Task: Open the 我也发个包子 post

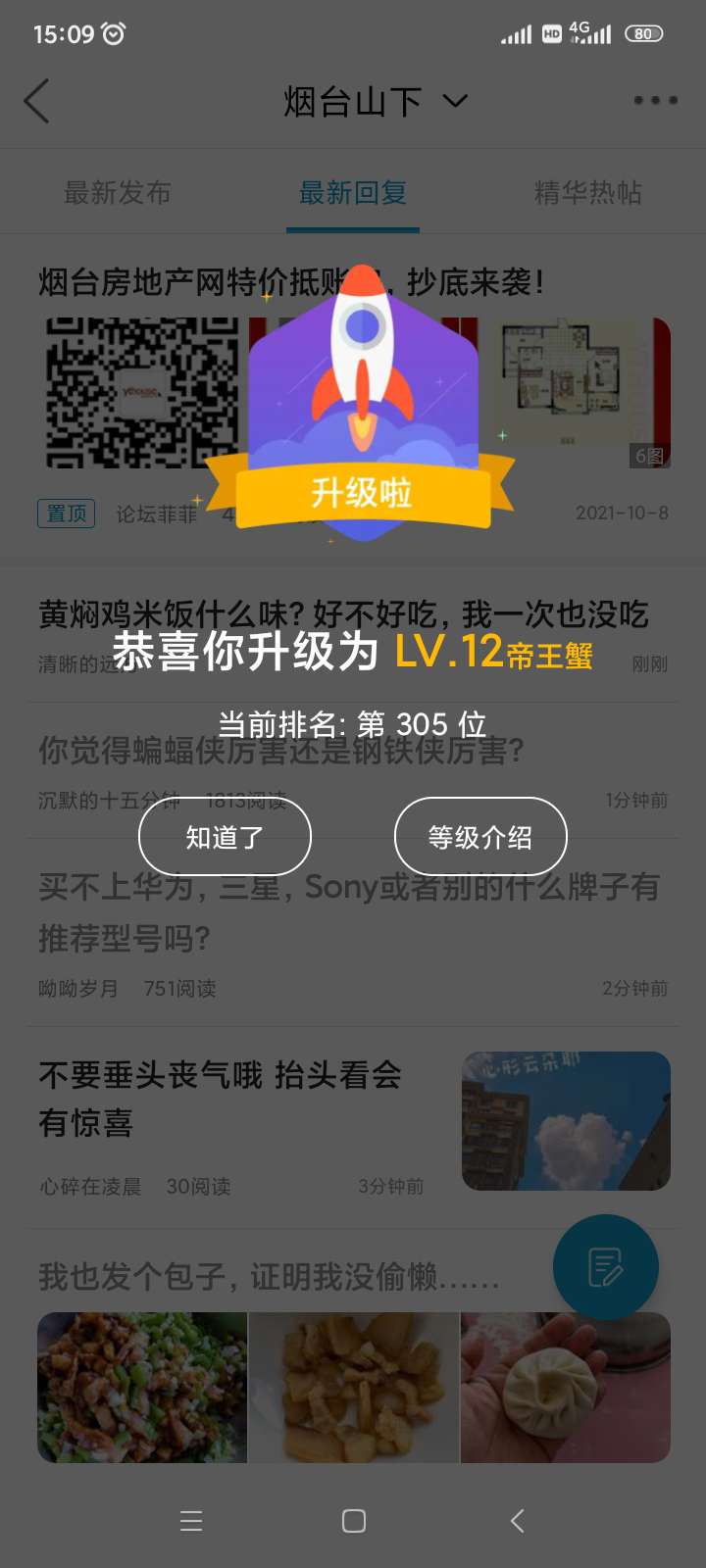Action: click(x=270, y=1276)
